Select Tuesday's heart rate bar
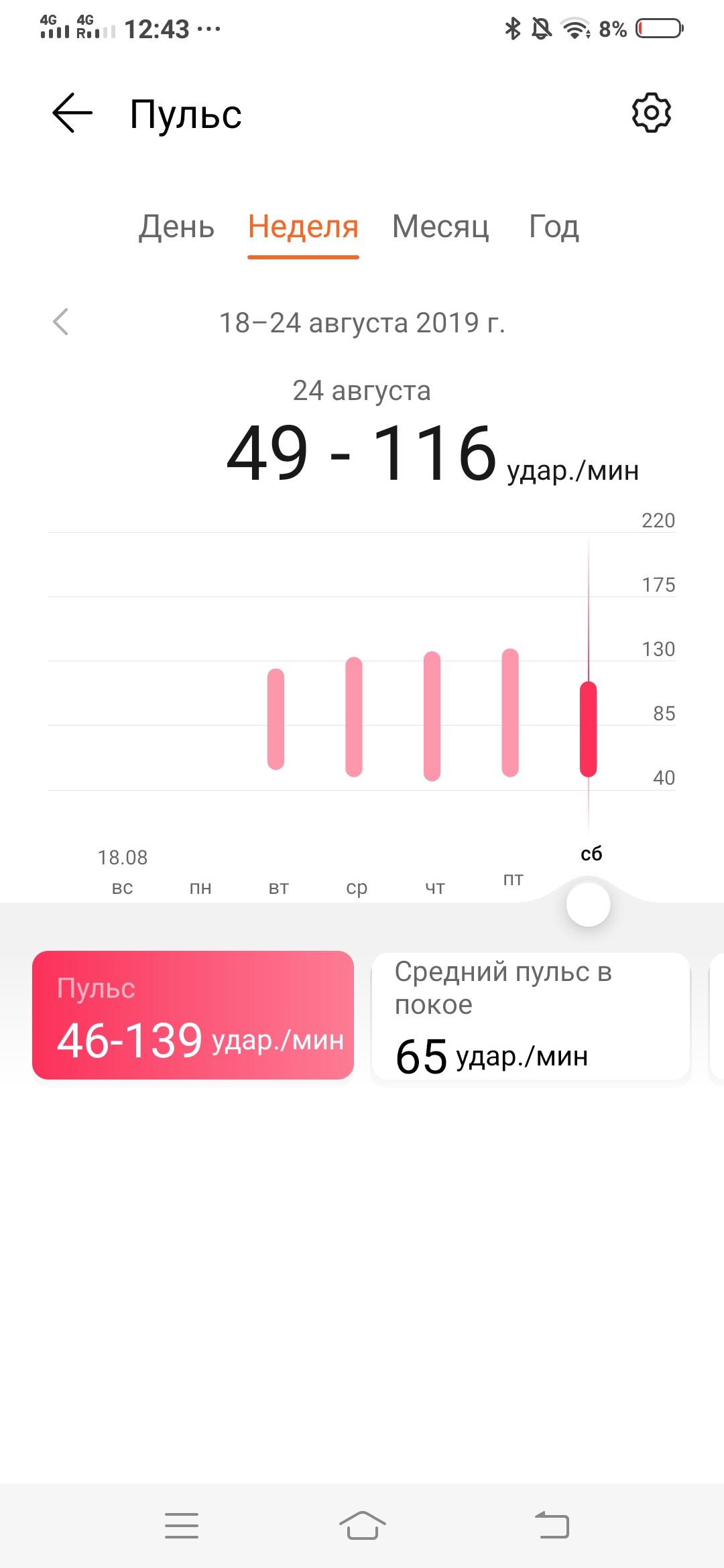The width and height of the screenshot is (724, 1568). click(276, 718)
